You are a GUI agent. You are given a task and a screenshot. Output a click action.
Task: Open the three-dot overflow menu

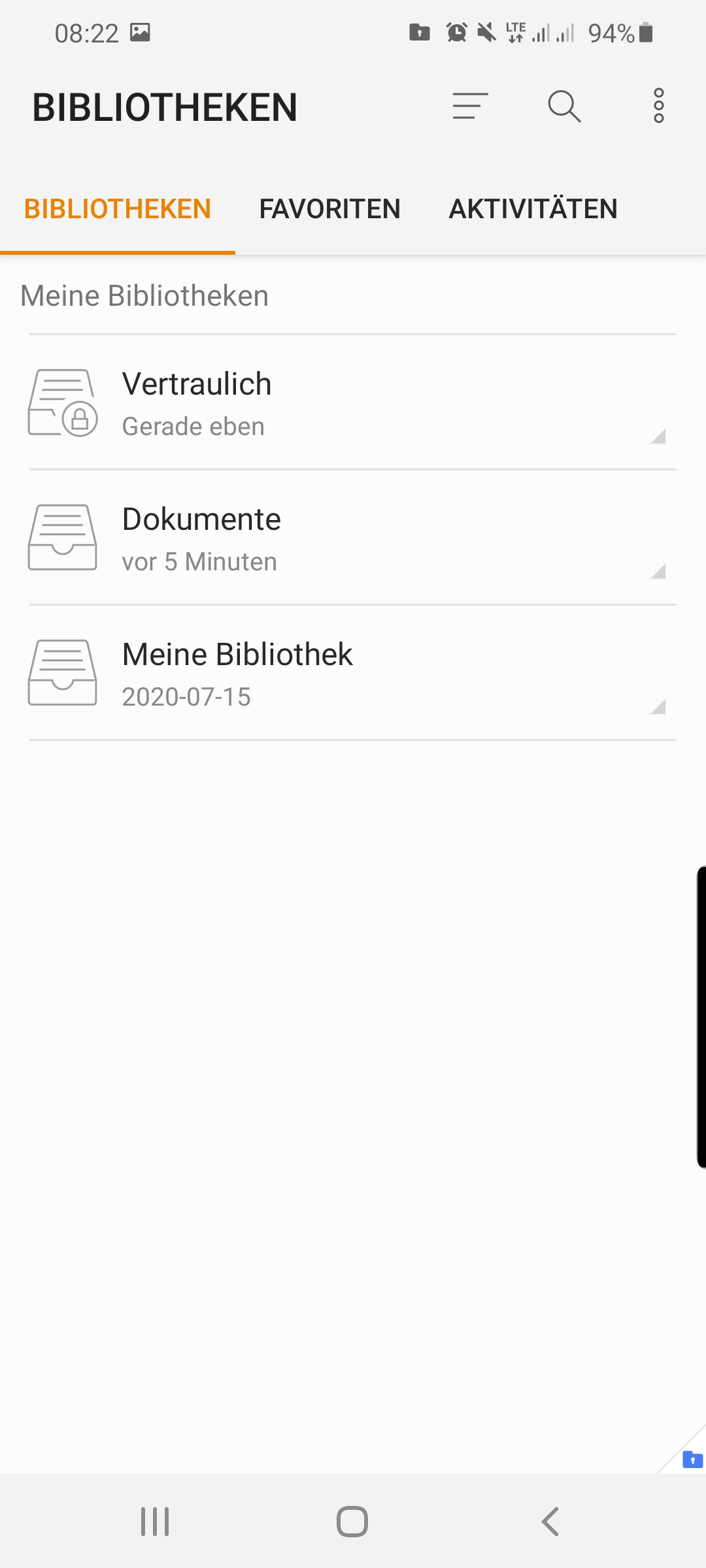[658, 106]
